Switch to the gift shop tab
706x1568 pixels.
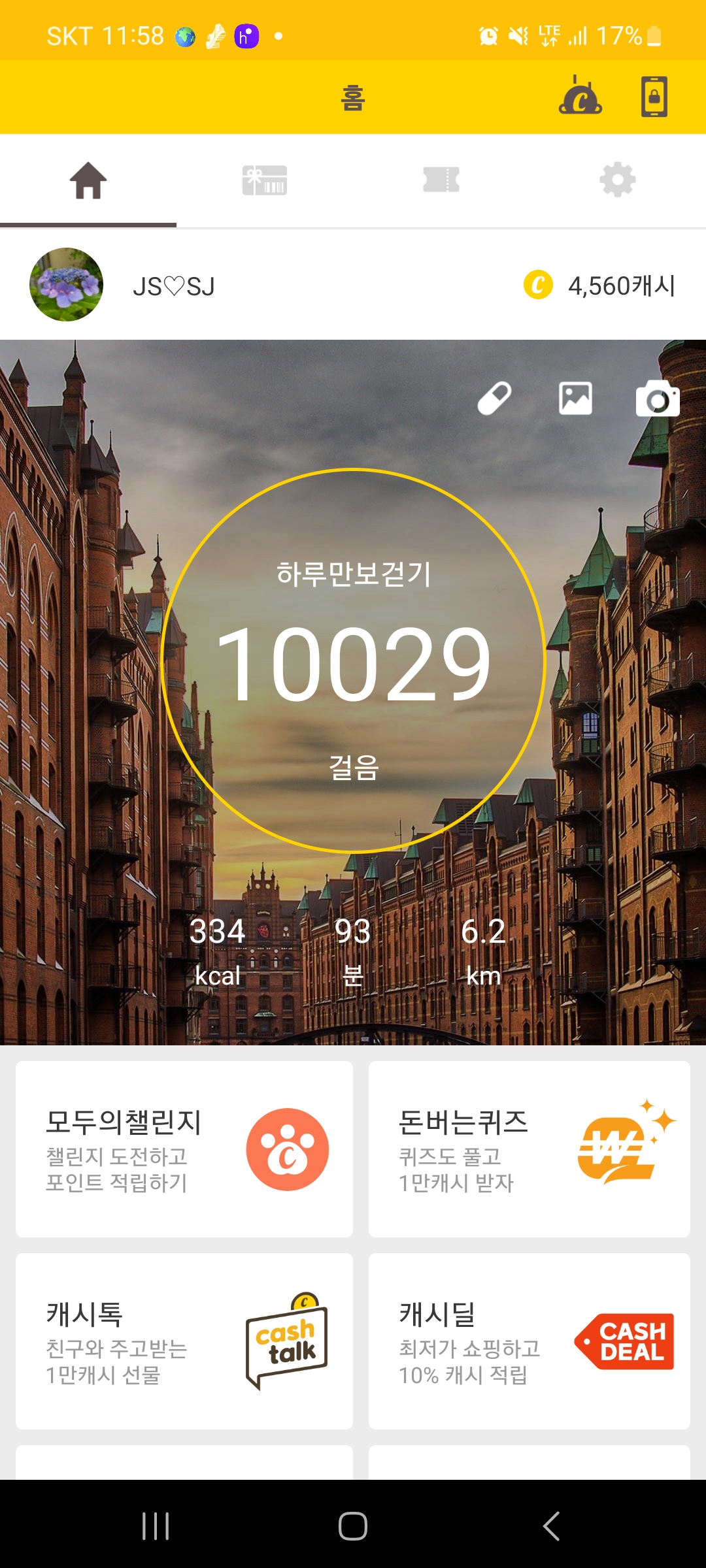point(265,180)
